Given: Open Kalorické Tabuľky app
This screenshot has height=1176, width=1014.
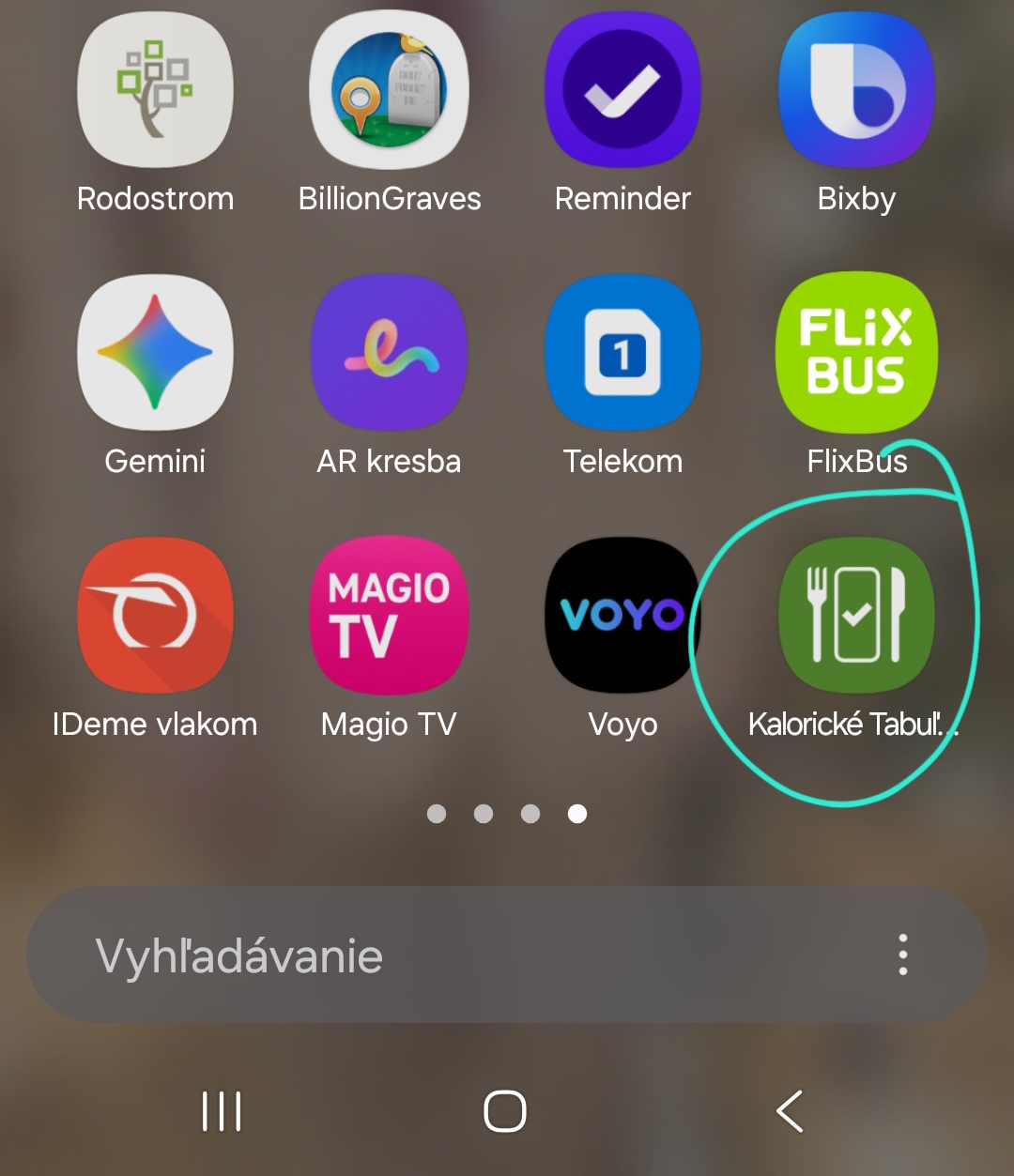Looking at the screenshot, I should 856,616.
